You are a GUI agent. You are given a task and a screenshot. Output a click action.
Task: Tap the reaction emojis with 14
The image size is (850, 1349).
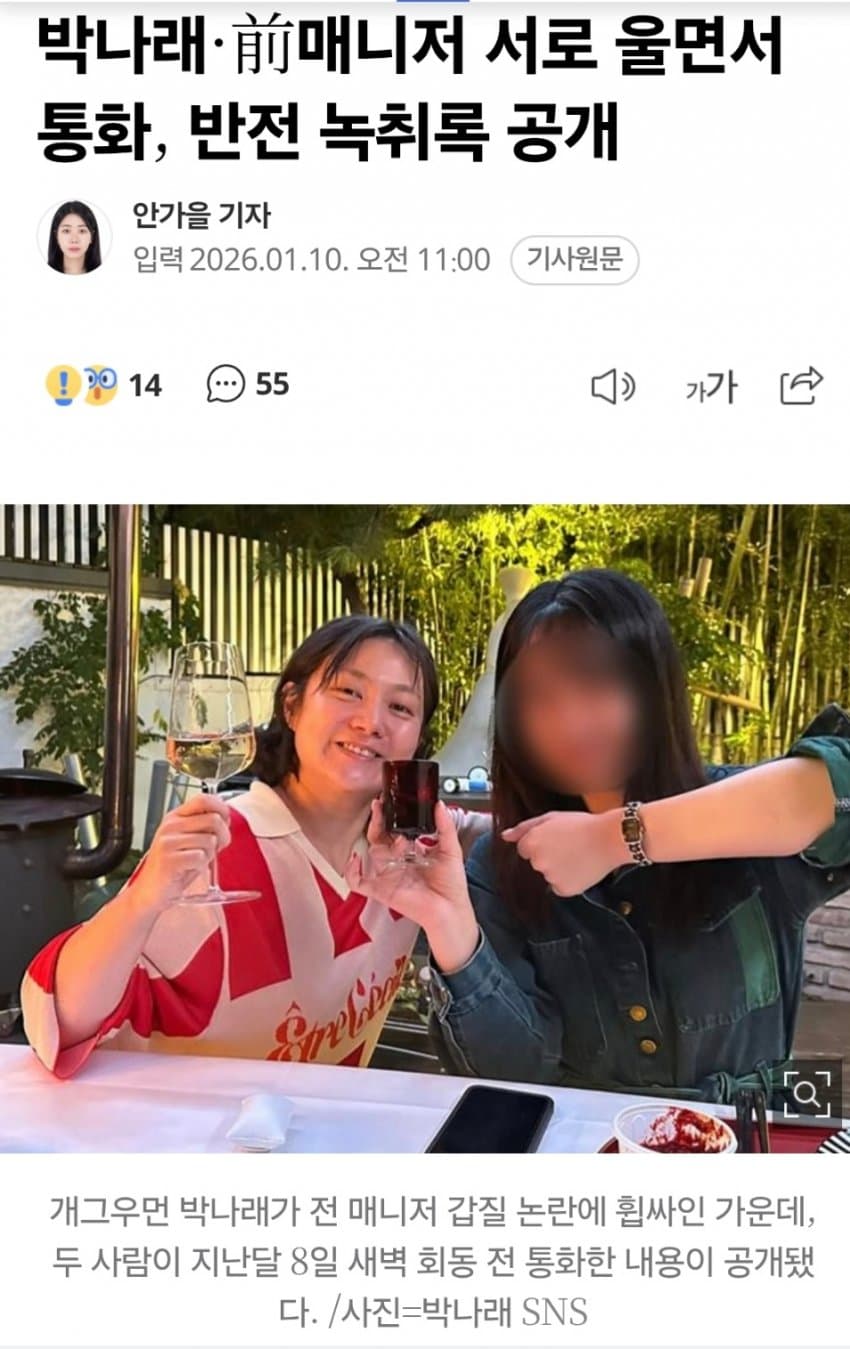(x=102, y=385)
